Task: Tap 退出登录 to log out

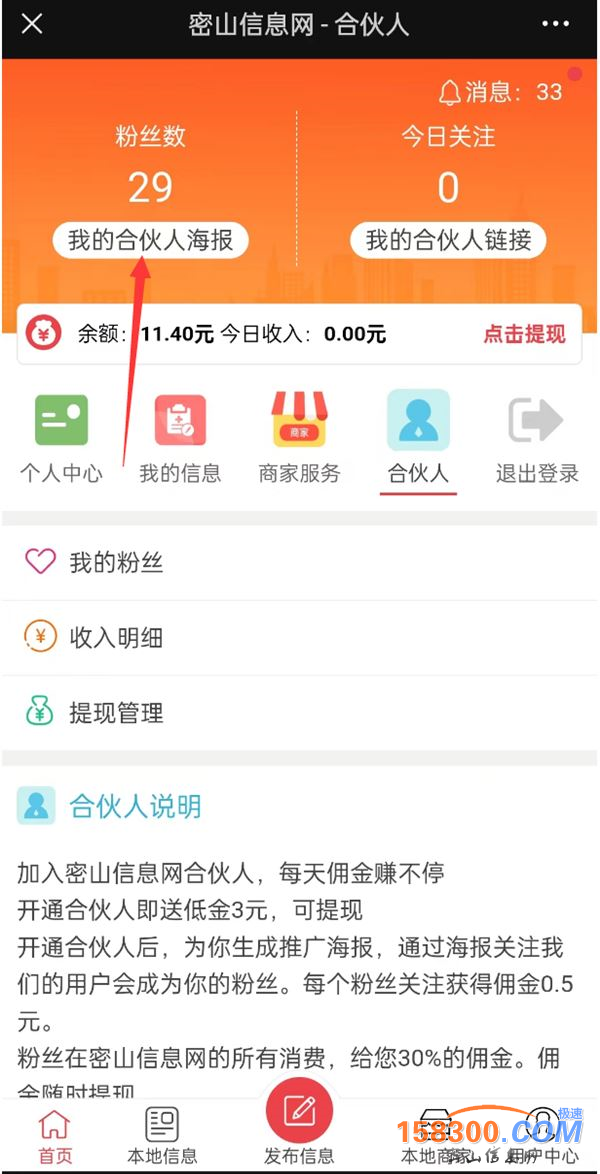Action: pyautogui.click(x=537, y=439)
